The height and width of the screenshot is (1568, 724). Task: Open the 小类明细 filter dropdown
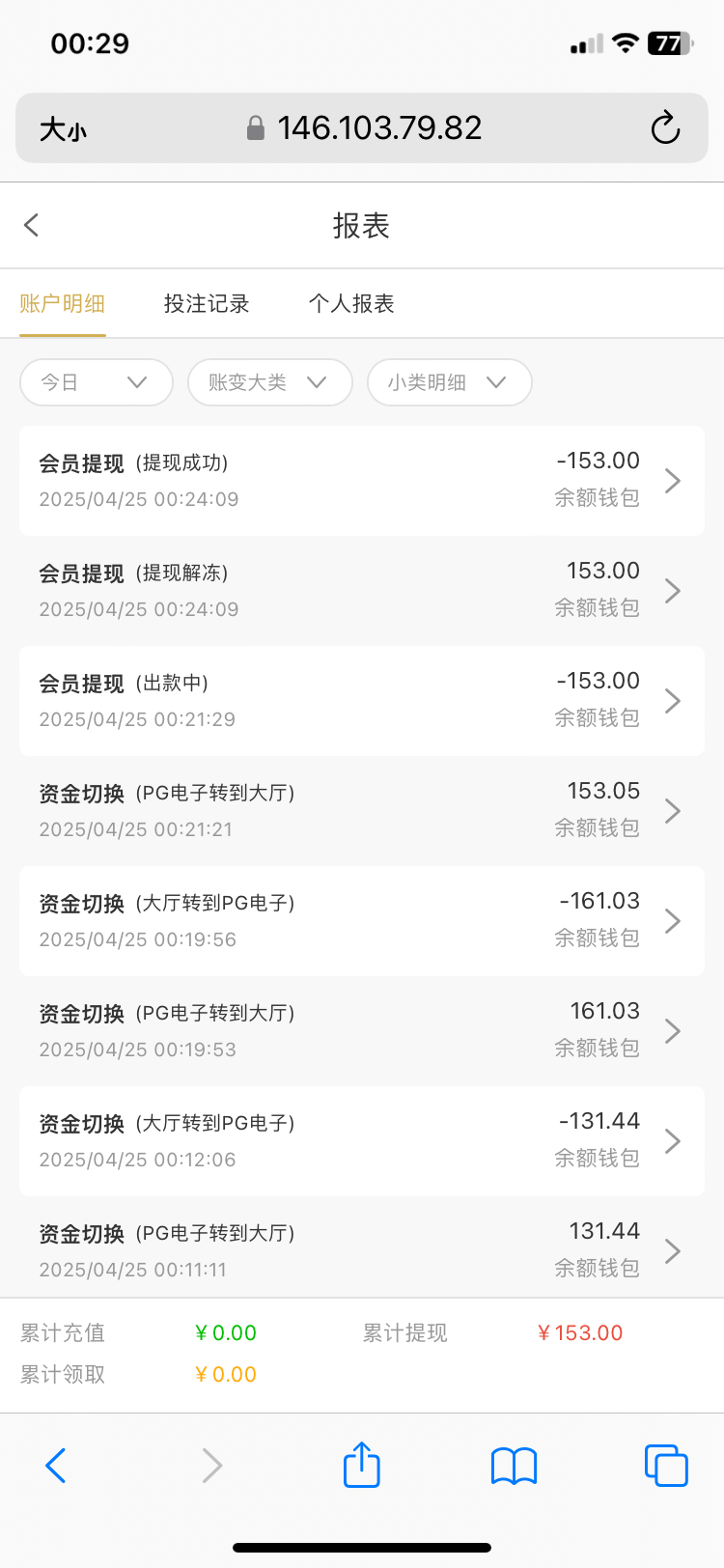coord(449,382)
